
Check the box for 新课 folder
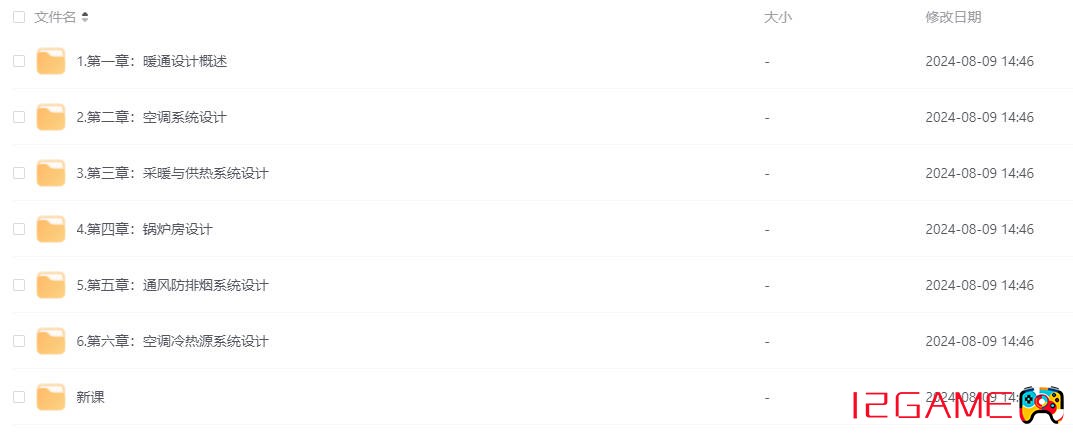tap(19, 397)
